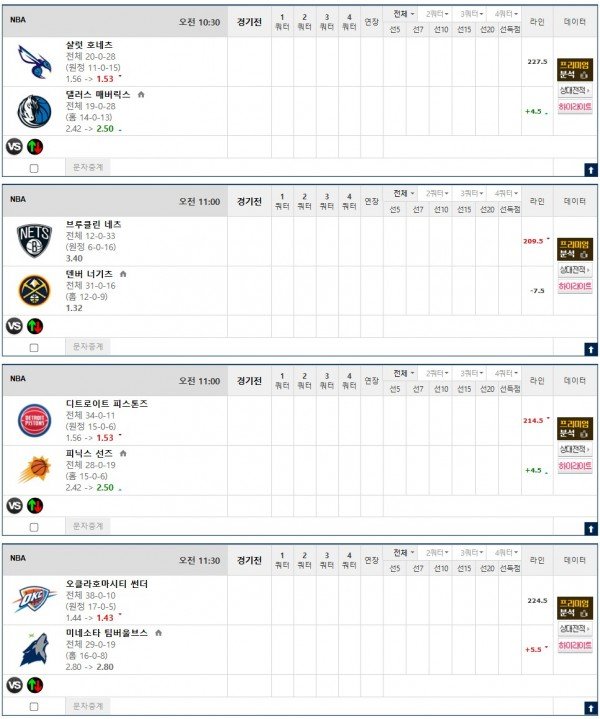
Task: View 상대전적 for the Nets–Nuggets game
Action: point(575,270)
